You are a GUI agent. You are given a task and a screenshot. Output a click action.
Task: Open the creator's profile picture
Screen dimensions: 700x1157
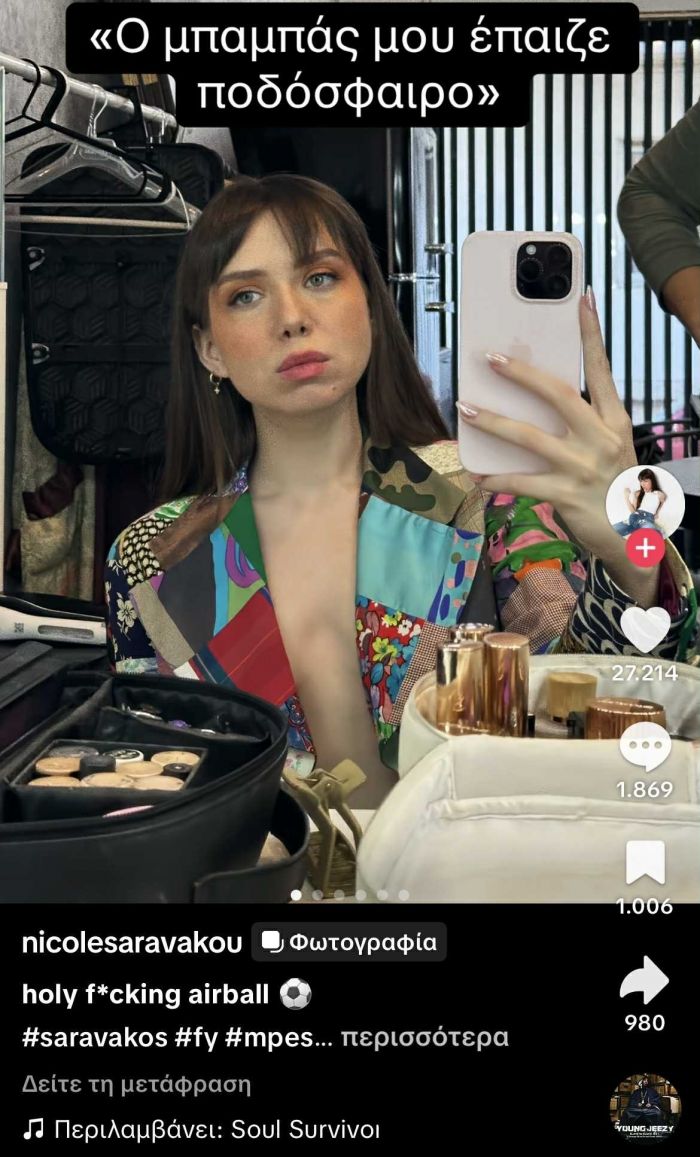[x=645, y=502]
